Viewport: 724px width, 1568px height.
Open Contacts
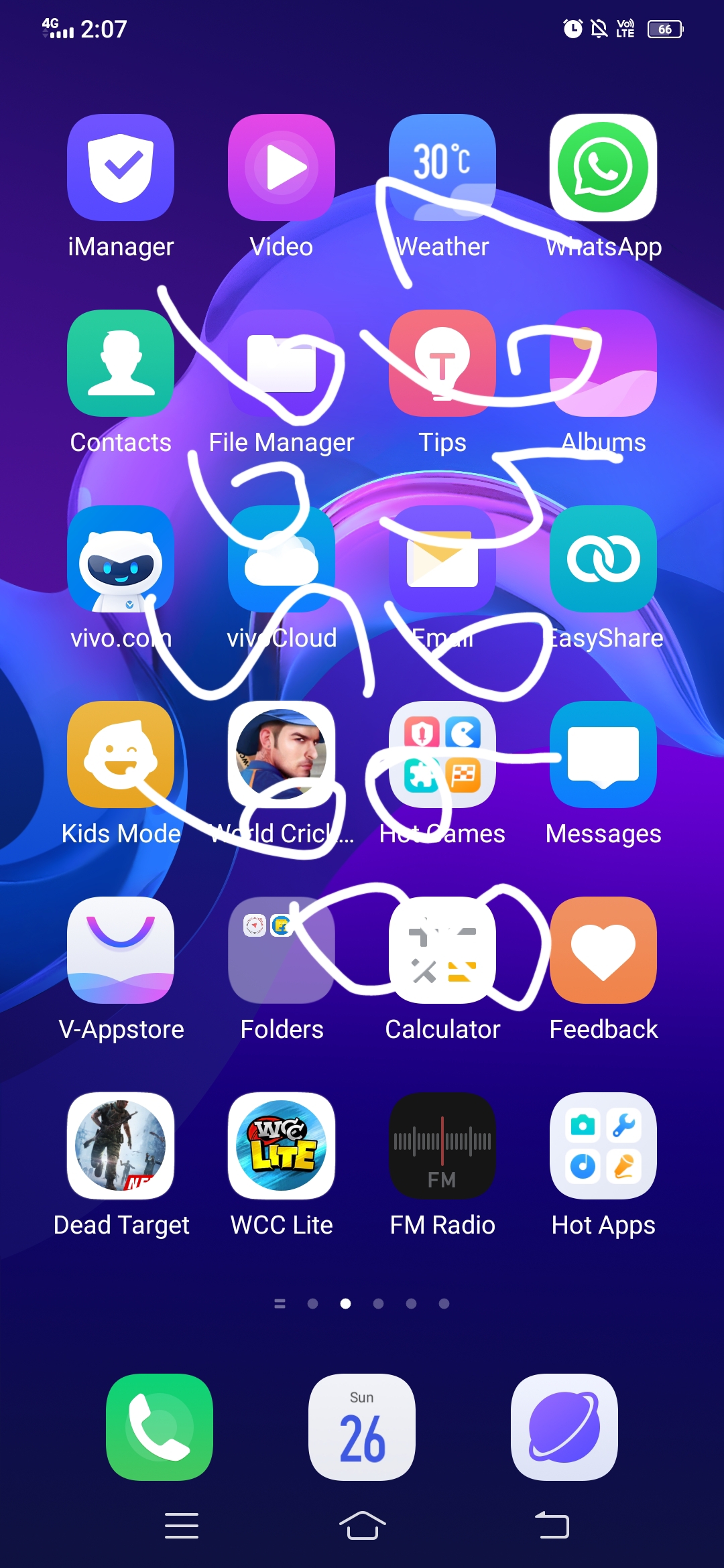pos(121,363)
